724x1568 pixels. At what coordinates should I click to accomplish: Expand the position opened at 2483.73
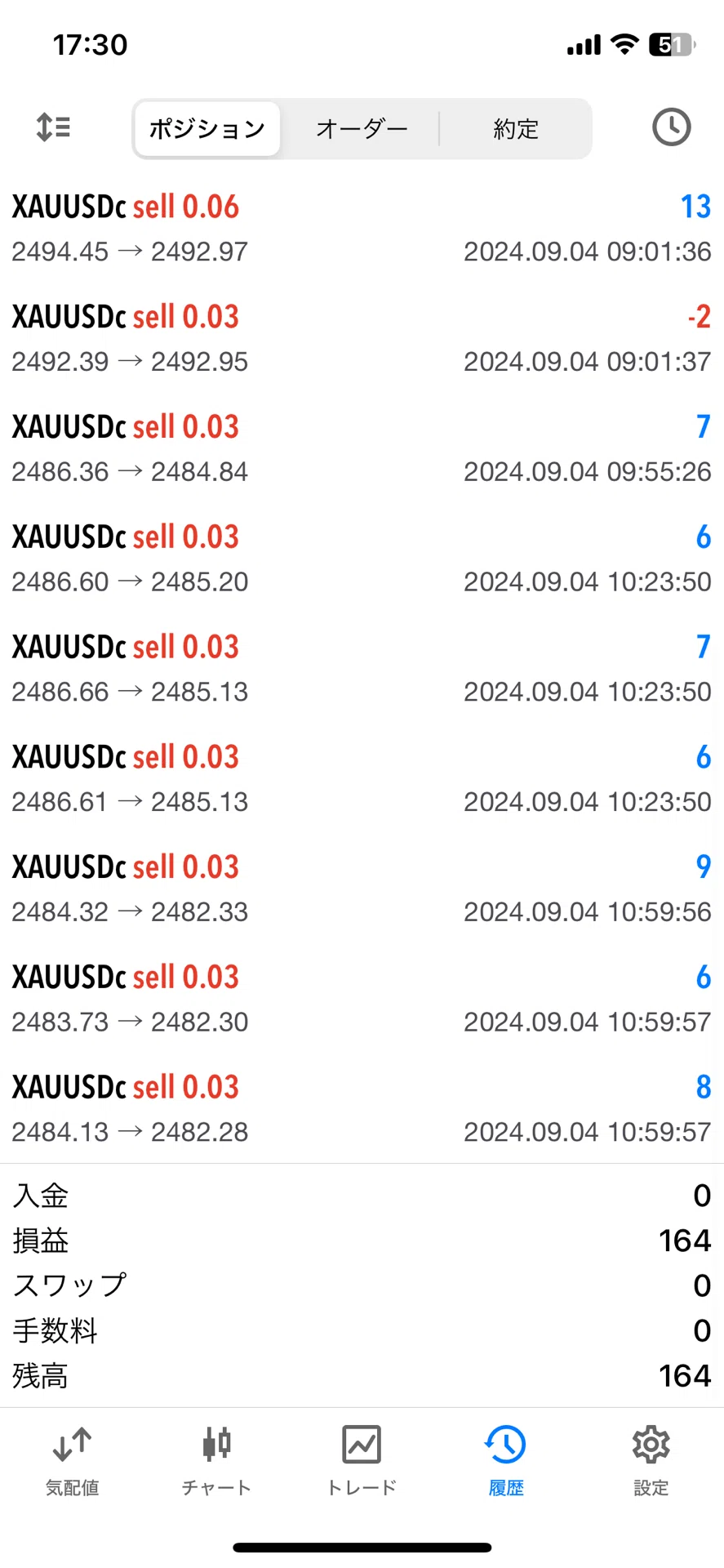pyautogui.click(x=362, y=1000)
